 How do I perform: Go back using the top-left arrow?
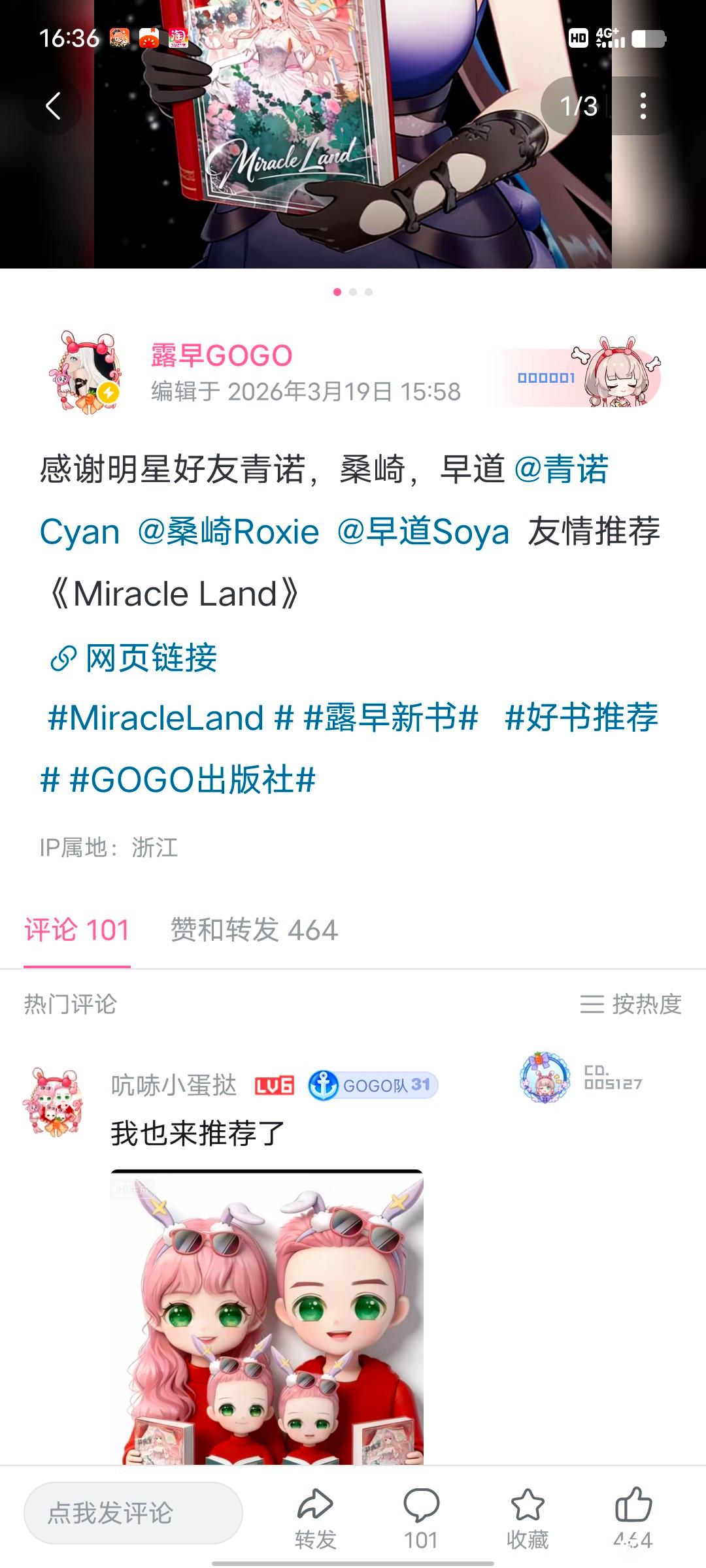(x=53, y=106)
